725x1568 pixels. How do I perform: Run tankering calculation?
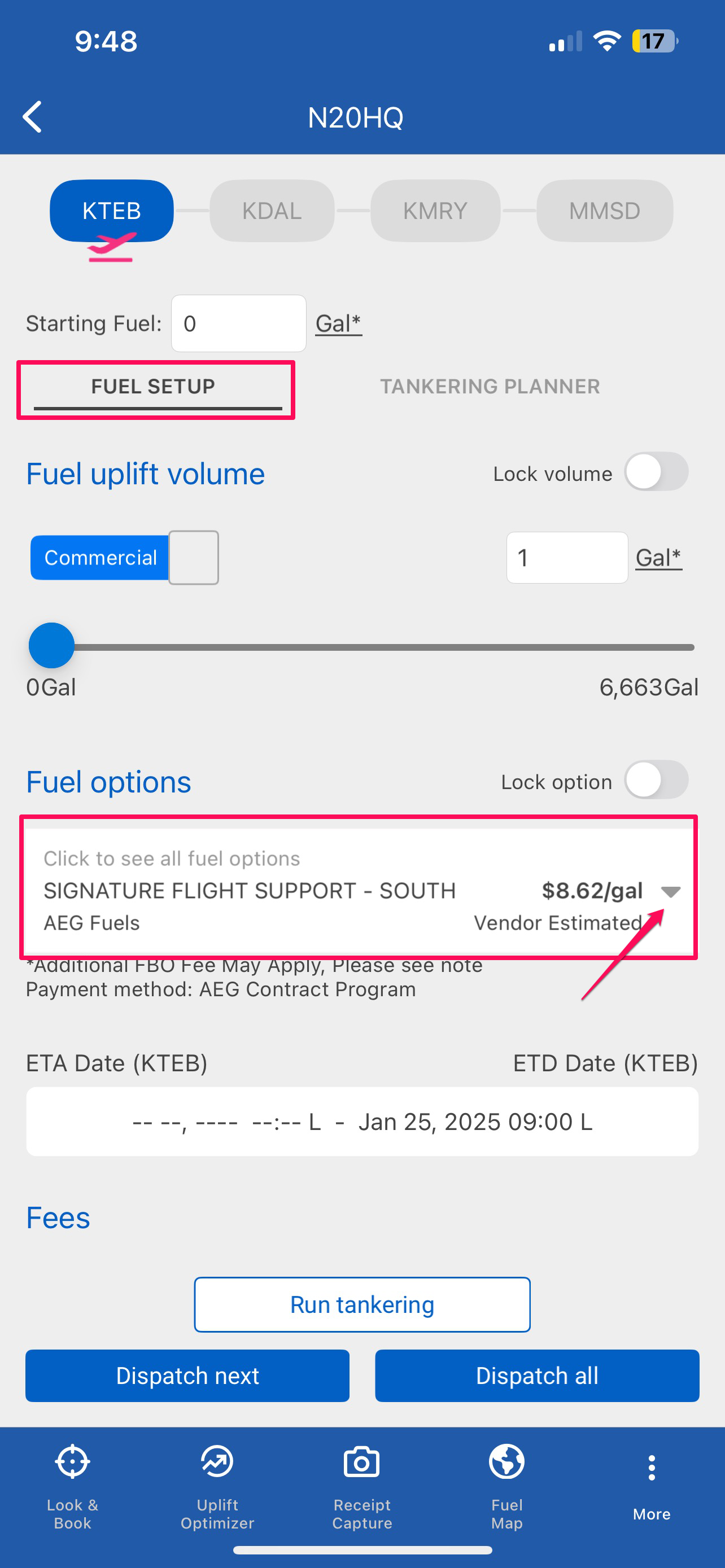[361, 1304]
